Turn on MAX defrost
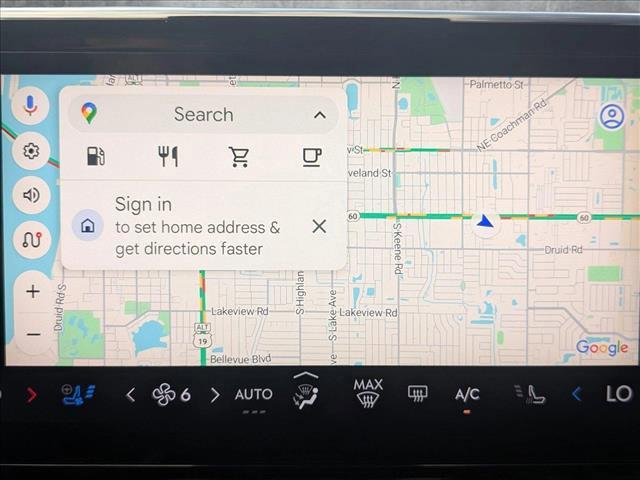Screen dimensions: 640x480 click(x=367, y=392)
